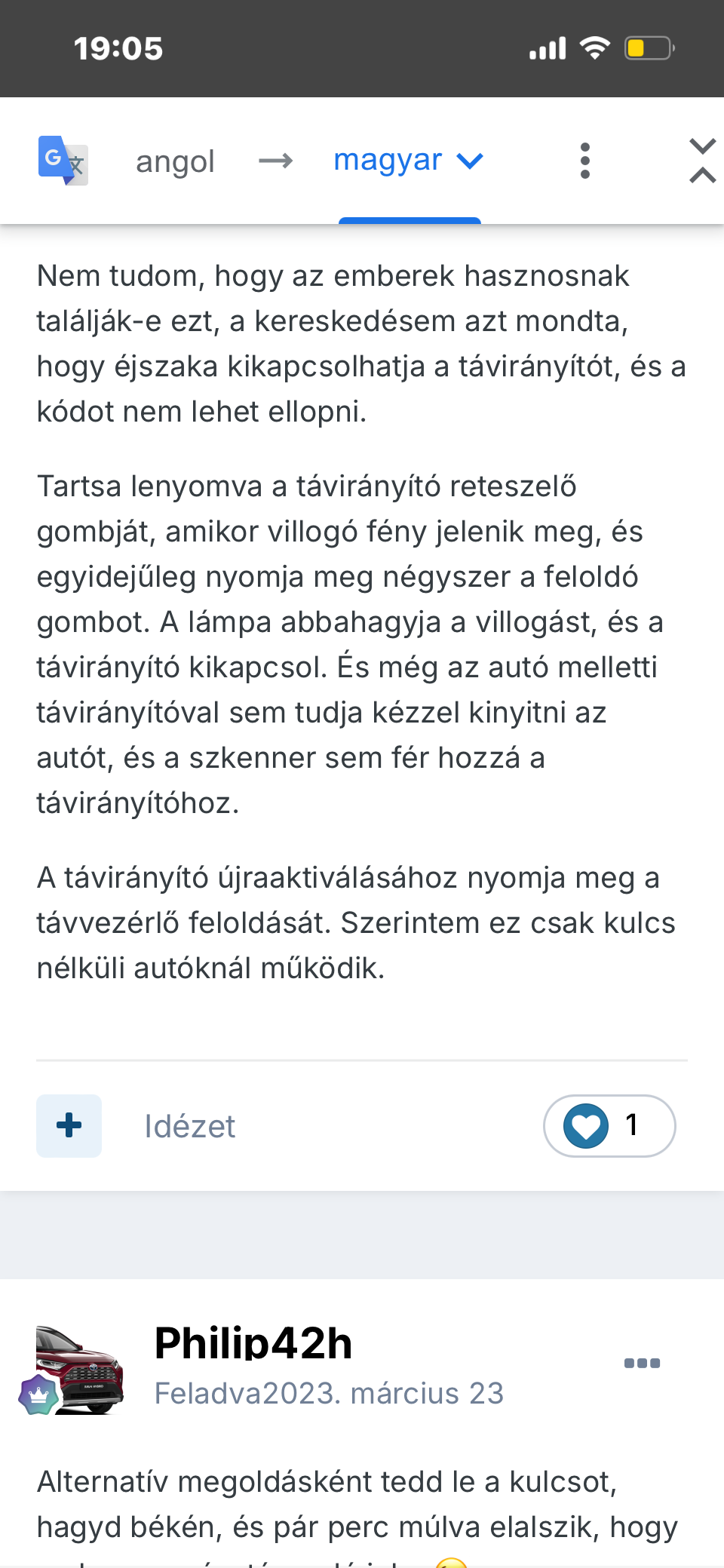Open Philip42h's car avatar
Screen dimensions: 724x1568
80,1369
